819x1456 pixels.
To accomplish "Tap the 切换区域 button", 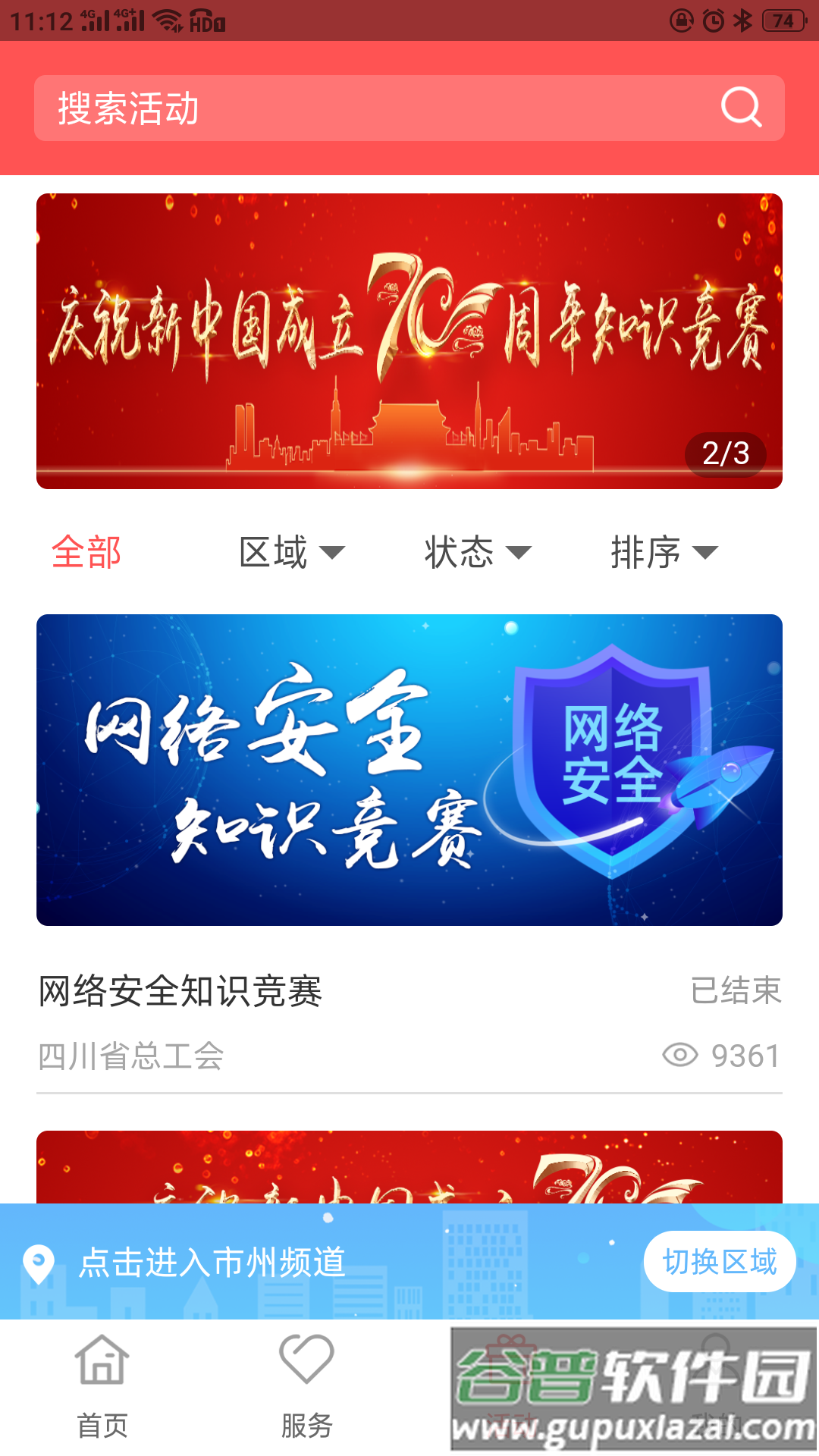I will point(719,1262).
